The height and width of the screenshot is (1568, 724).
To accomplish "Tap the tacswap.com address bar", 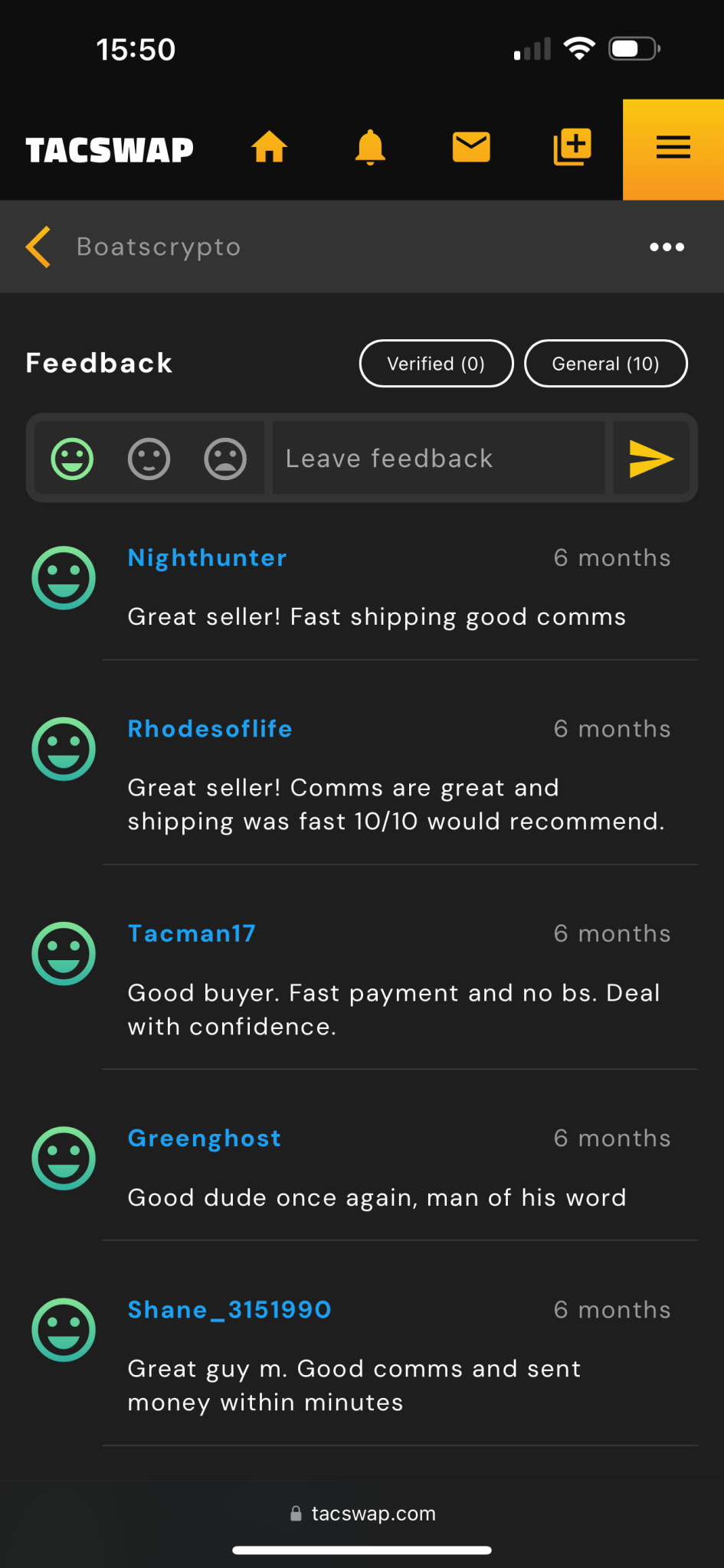I will point(362,1514).
